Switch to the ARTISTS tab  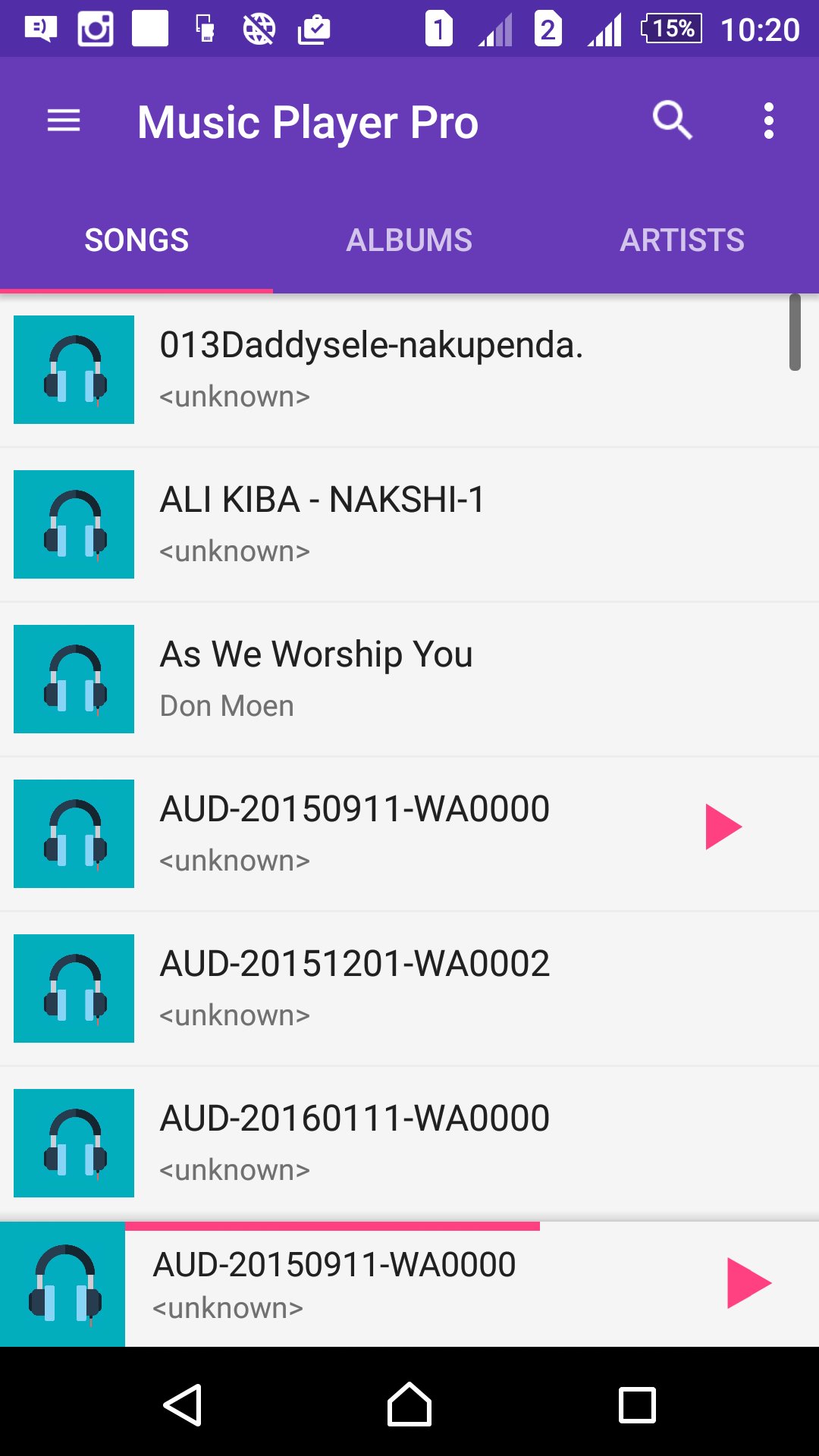pos(682,239)
